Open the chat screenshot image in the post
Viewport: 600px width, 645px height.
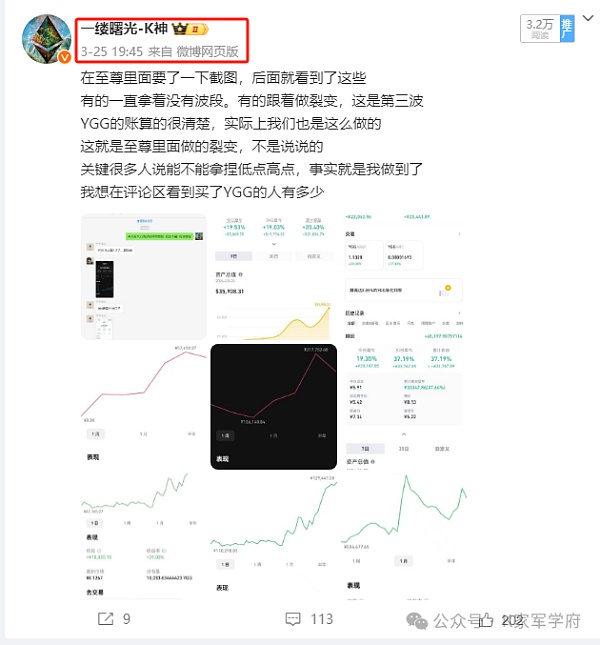pos(143,277)
